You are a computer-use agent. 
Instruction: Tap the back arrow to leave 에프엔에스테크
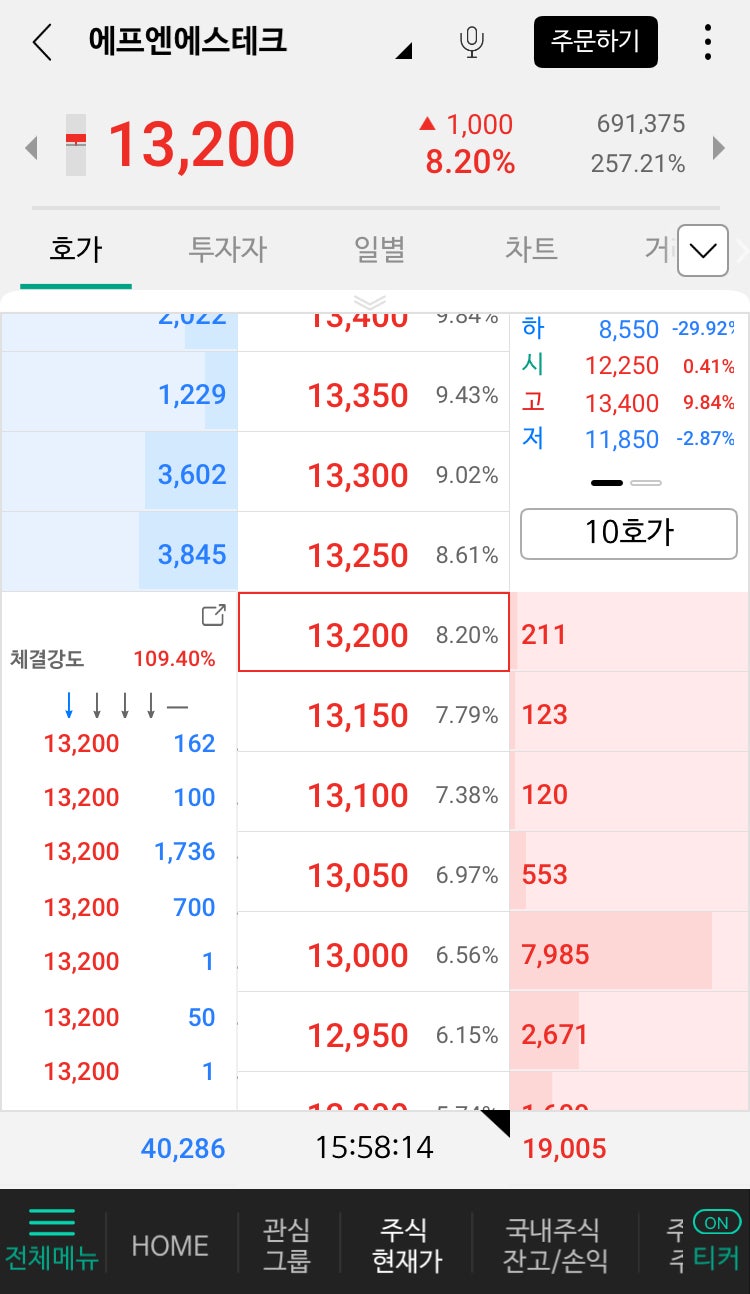[x=40, y=43]
